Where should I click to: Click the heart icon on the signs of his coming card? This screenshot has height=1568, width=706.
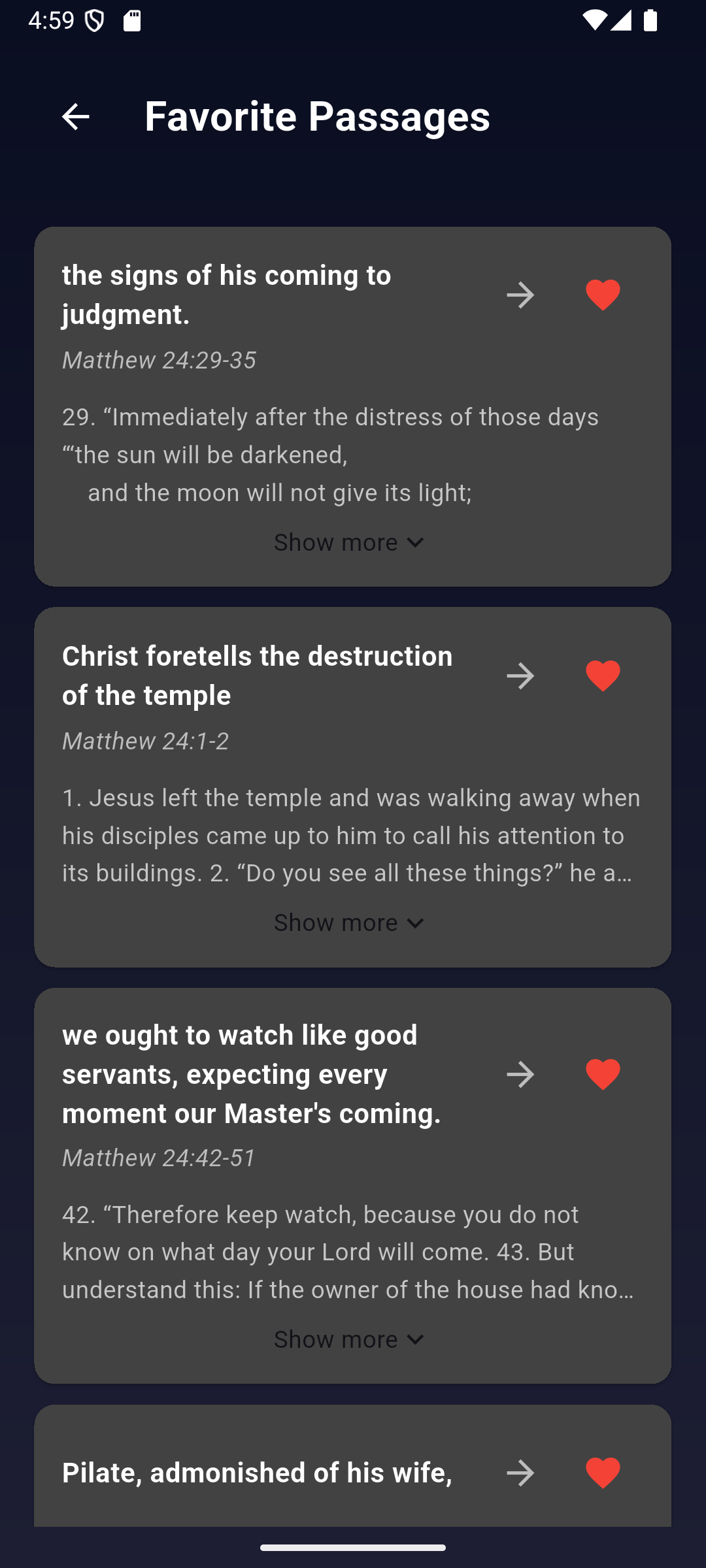601,293
